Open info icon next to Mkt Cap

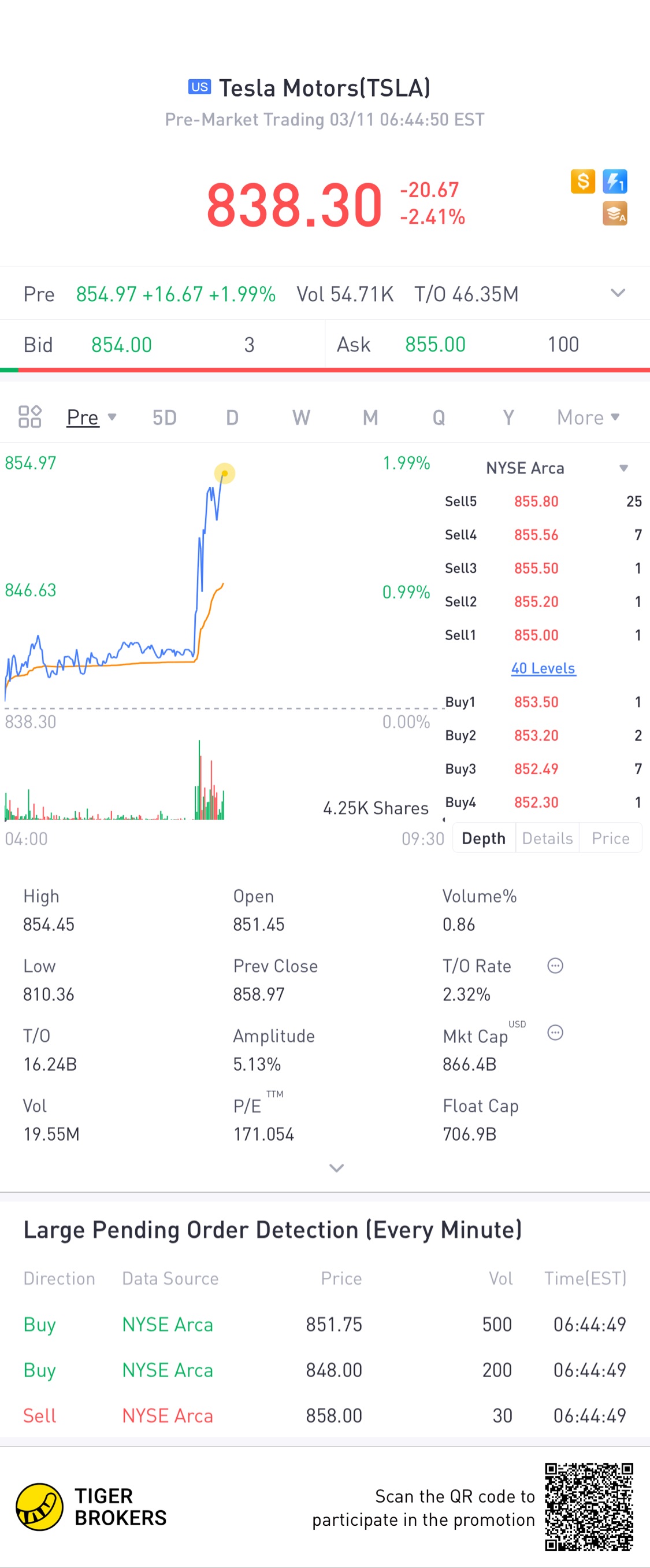(x=555, y=1033)
